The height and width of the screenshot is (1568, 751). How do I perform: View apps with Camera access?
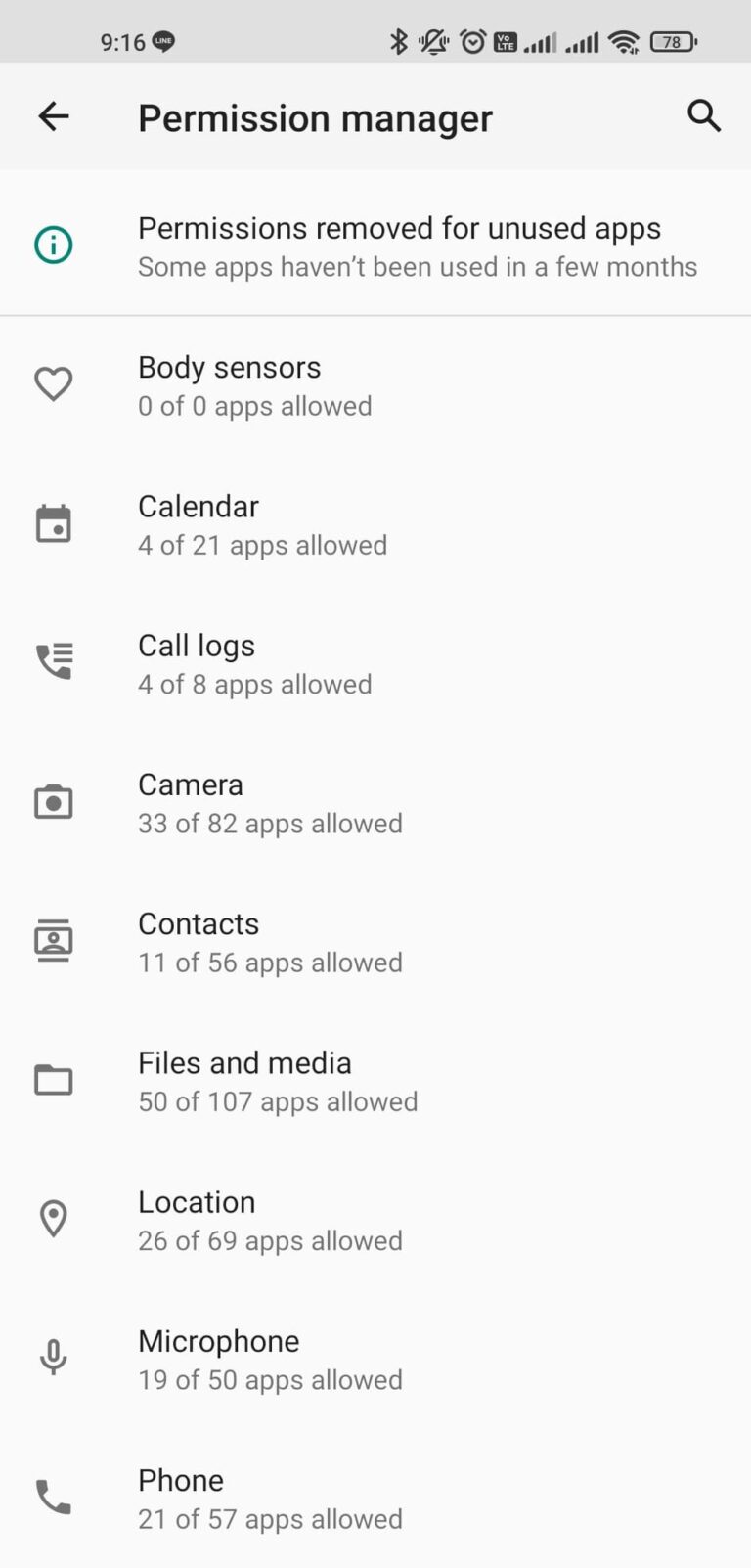pyautogui.click(x=375, y=802)
